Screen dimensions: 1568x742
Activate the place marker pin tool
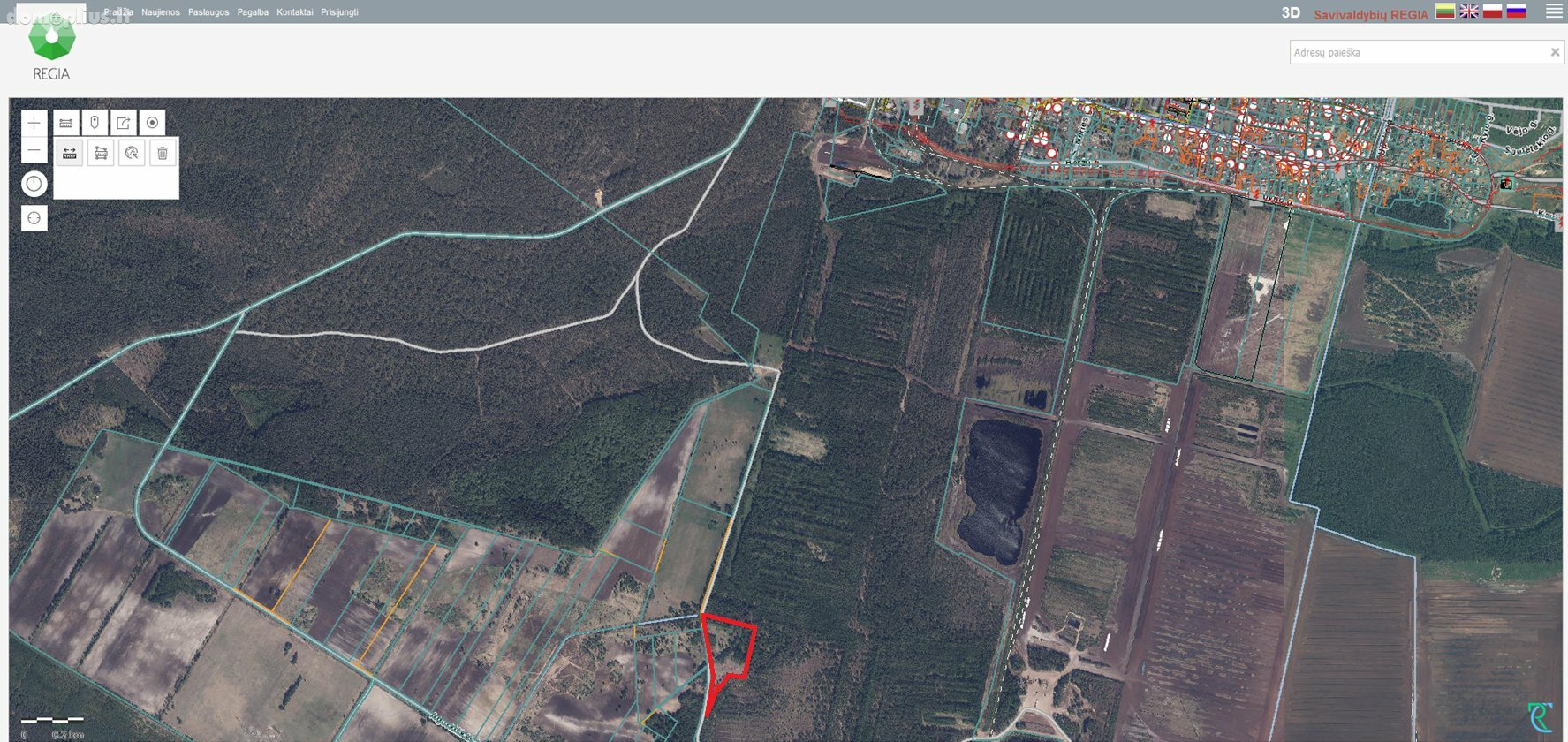[x=95, y=123]
